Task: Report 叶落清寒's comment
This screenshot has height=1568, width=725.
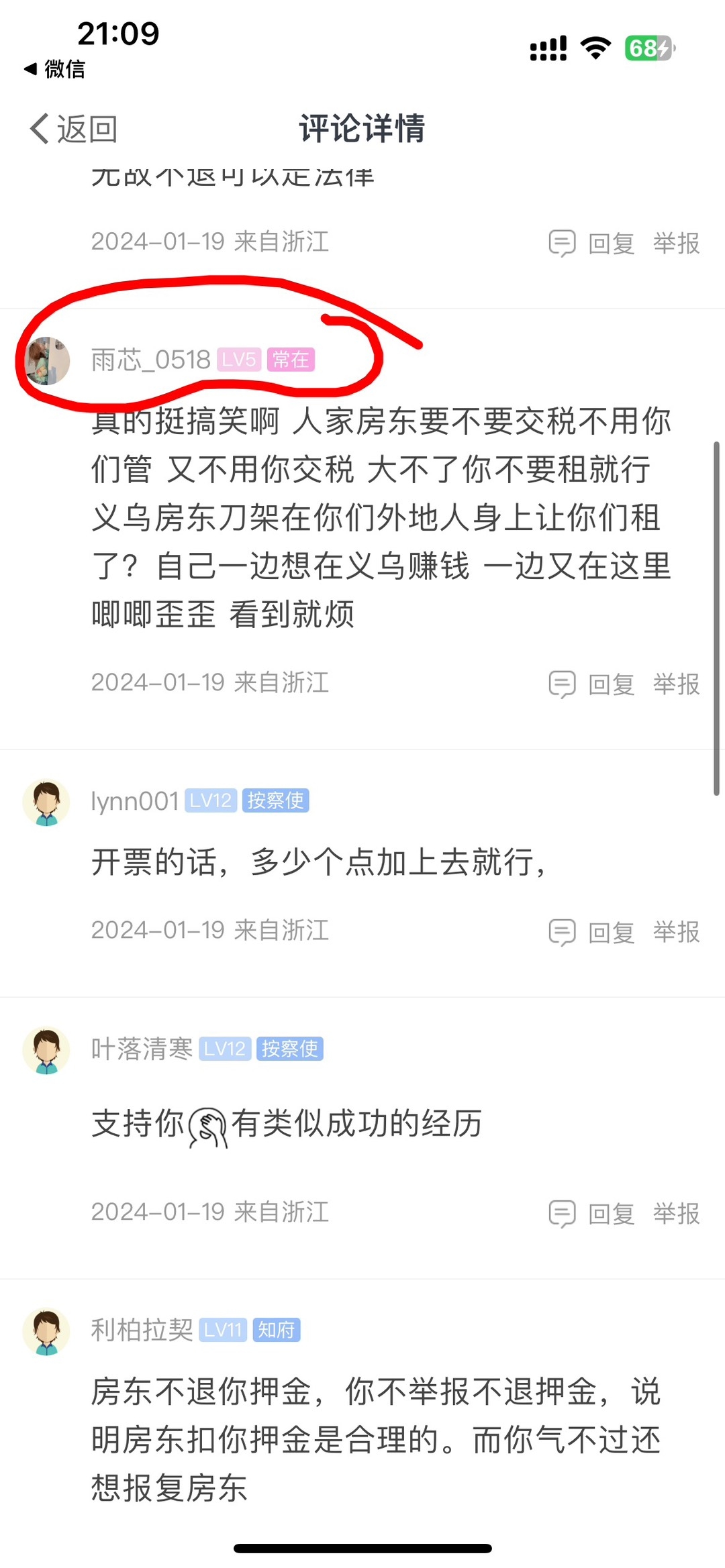Action: click(676, 1214)
